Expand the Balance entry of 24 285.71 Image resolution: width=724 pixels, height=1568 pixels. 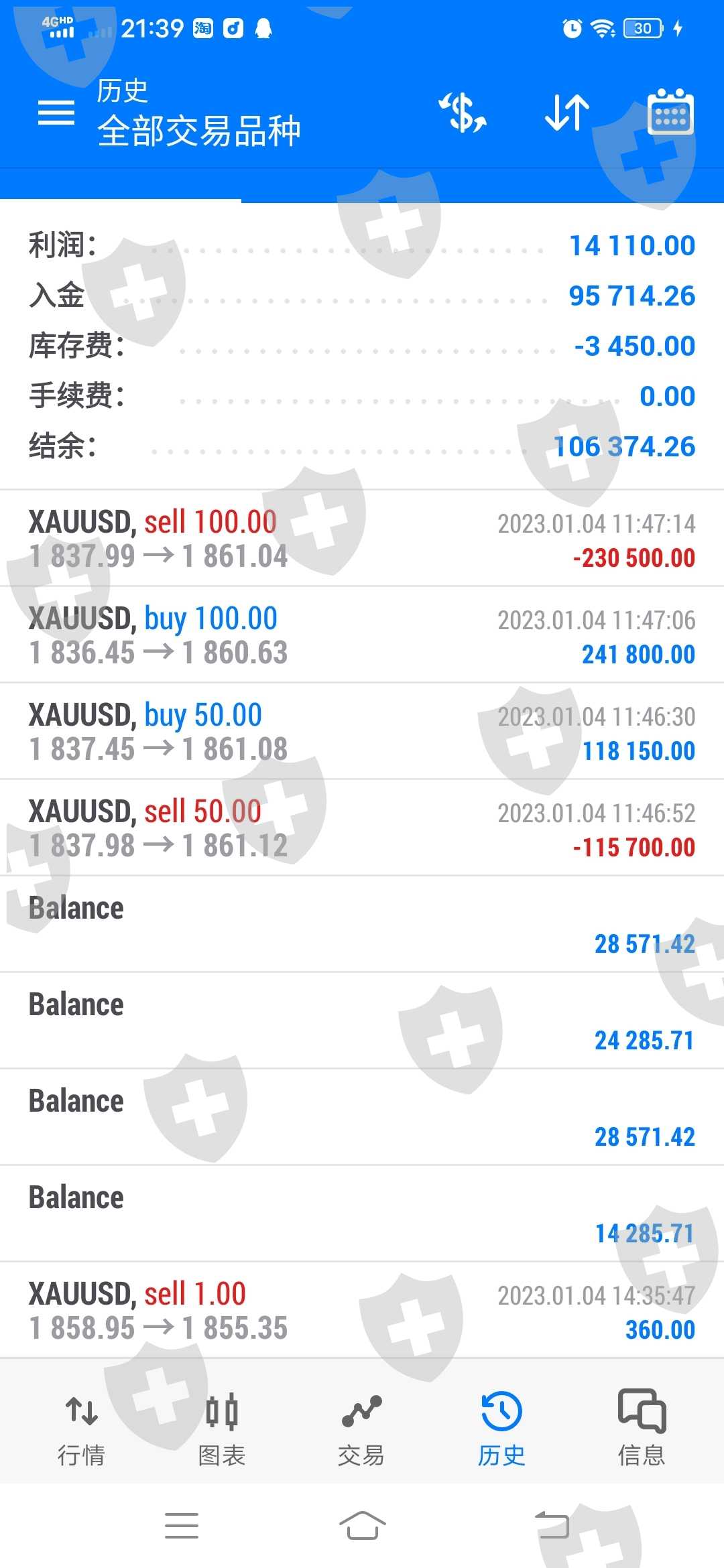pos(362,1021)
